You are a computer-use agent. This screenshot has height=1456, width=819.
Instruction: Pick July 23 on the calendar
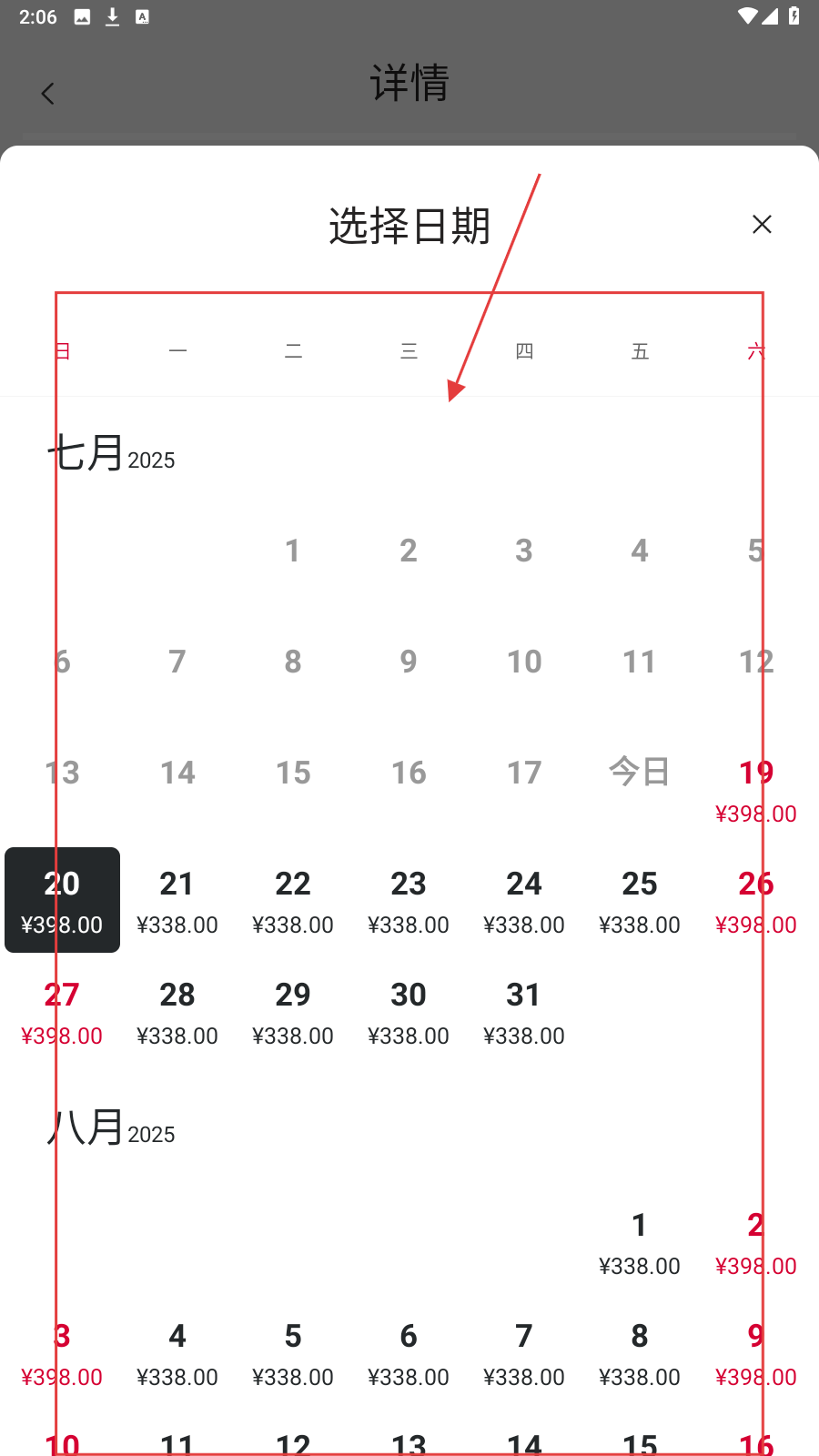click(x=409, y=901)
